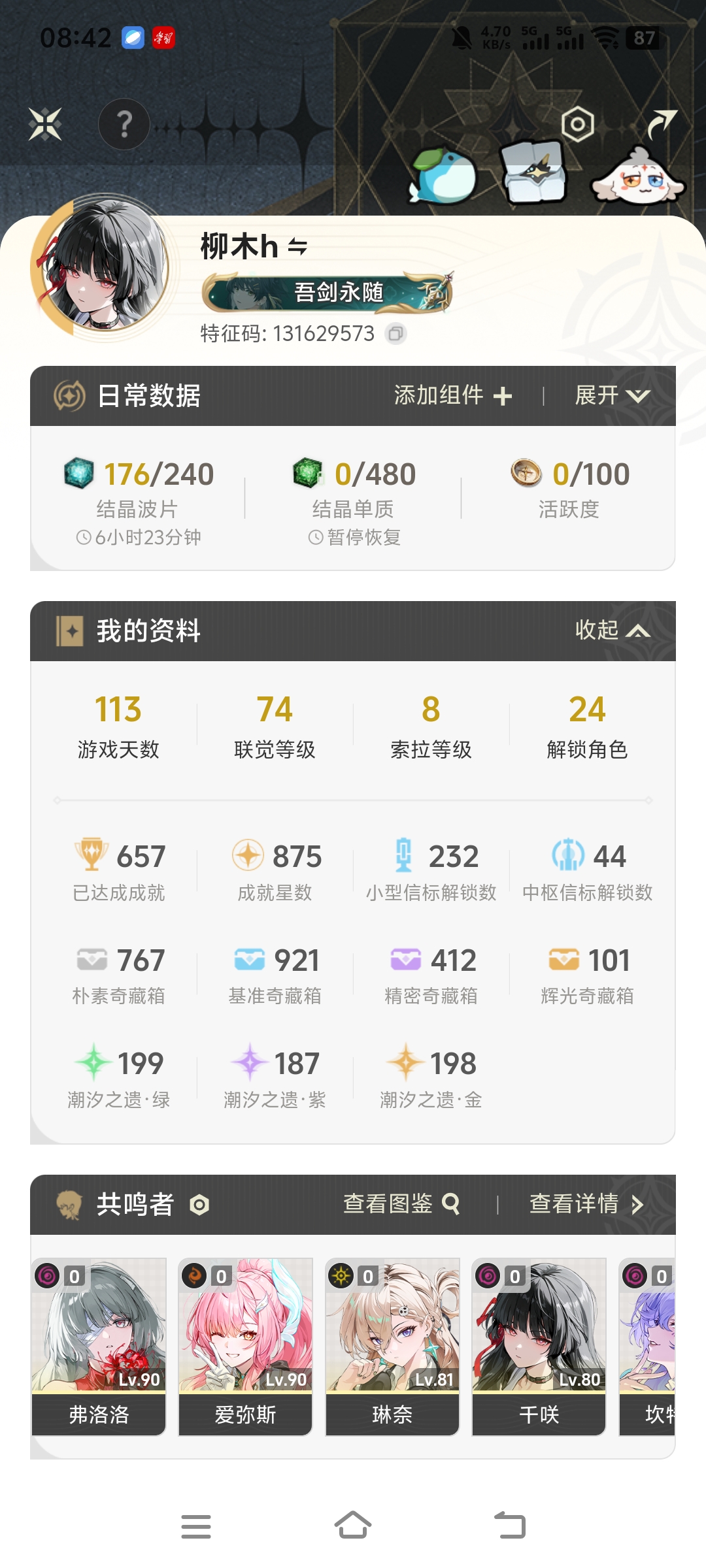
Task: Open the help question mark
Action: [x=124, y=124]
